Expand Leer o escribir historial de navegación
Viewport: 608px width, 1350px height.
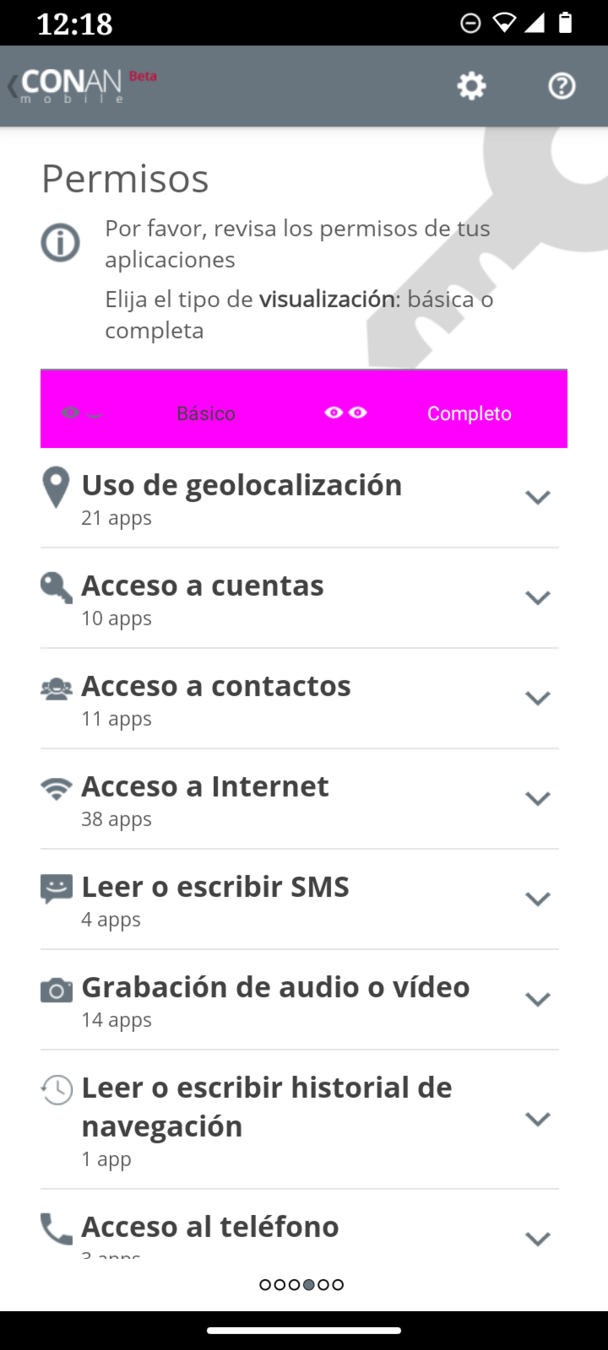click(538, 1119)
